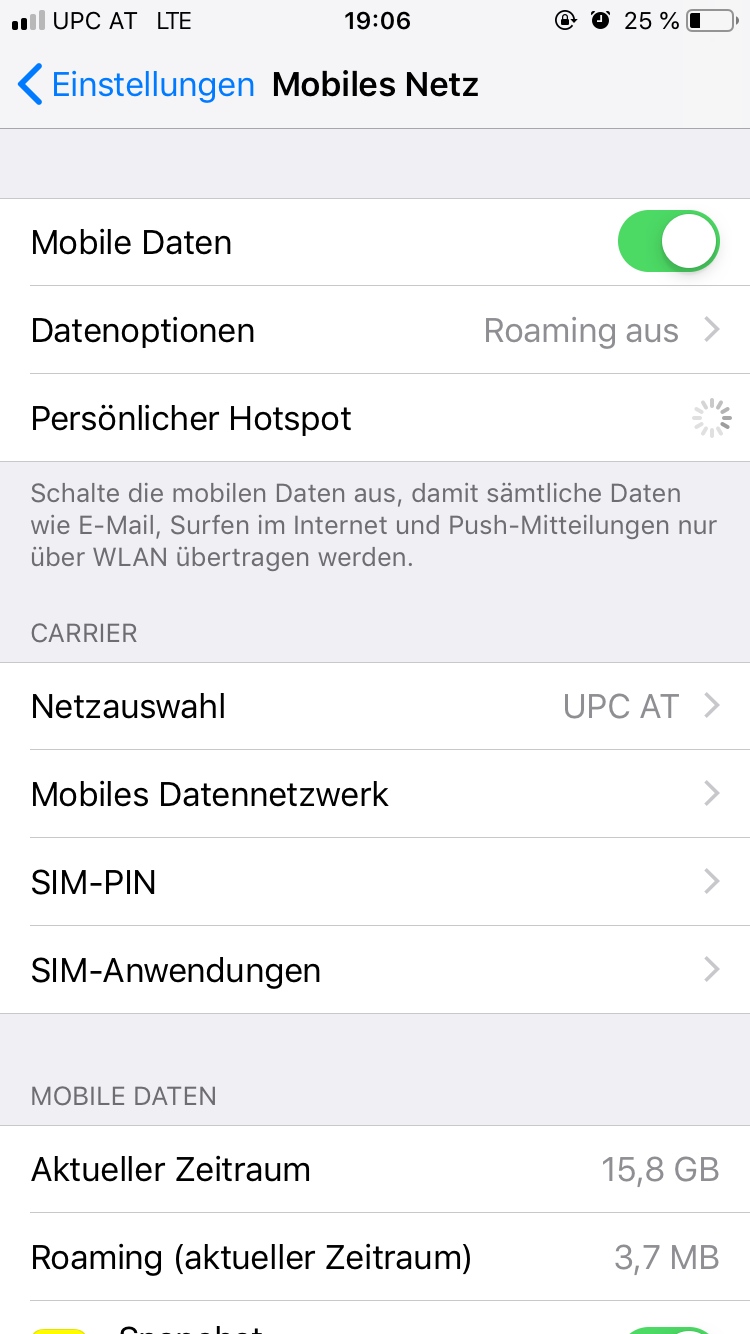Open Datenoptionen settings
The image size is (750, 1334).
[375, 330]
